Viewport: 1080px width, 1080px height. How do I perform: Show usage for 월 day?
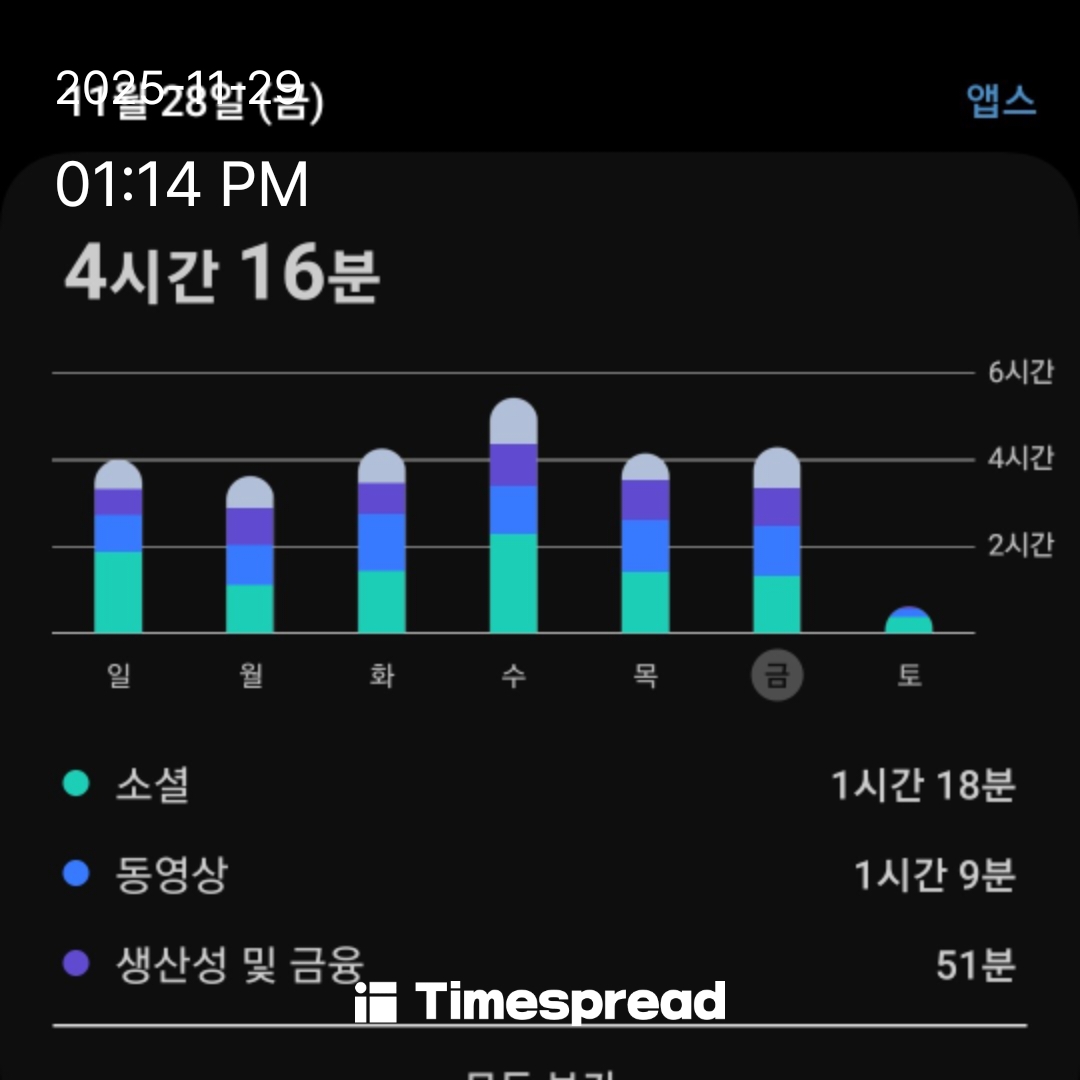click(x=250, y=676)
